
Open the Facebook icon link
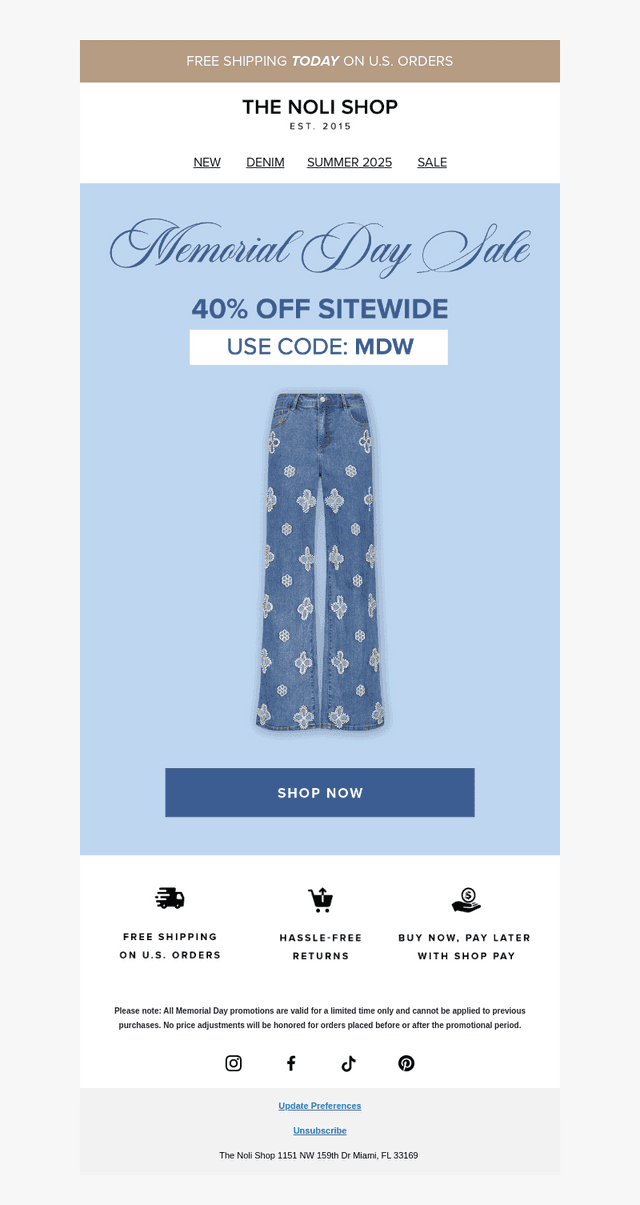(x=291, y=1063)
